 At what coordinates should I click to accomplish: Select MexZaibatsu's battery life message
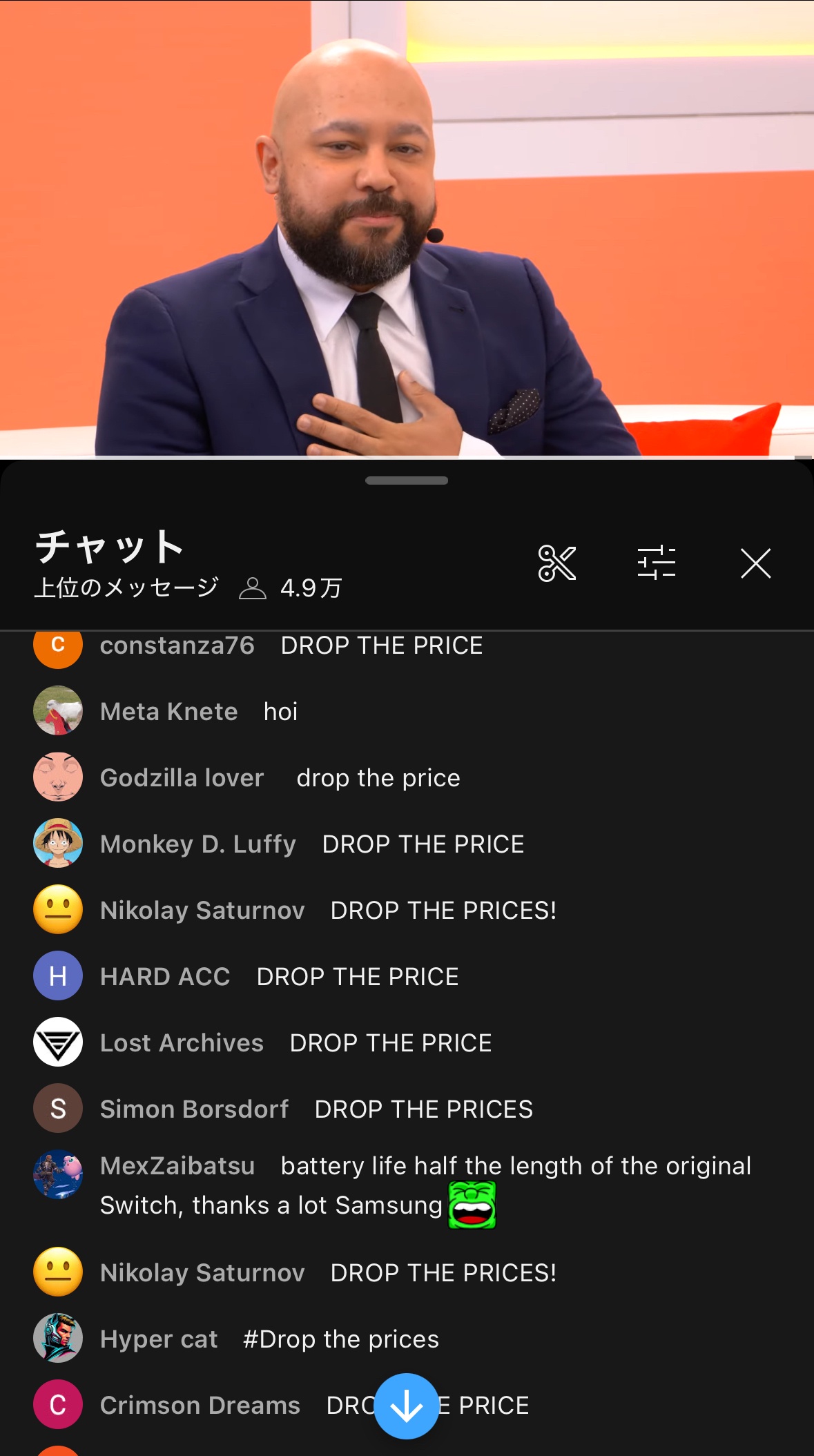[x=425, y=1185]
